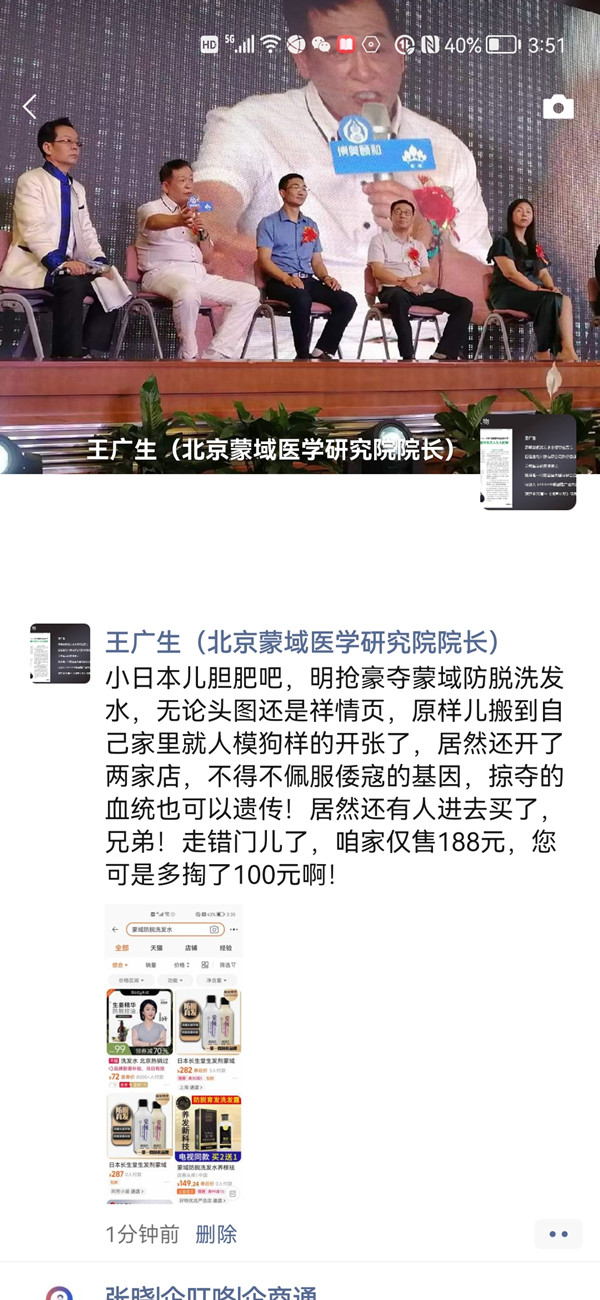
Task: Open the profile avatar on the cover photo
Action: [528, 462]
